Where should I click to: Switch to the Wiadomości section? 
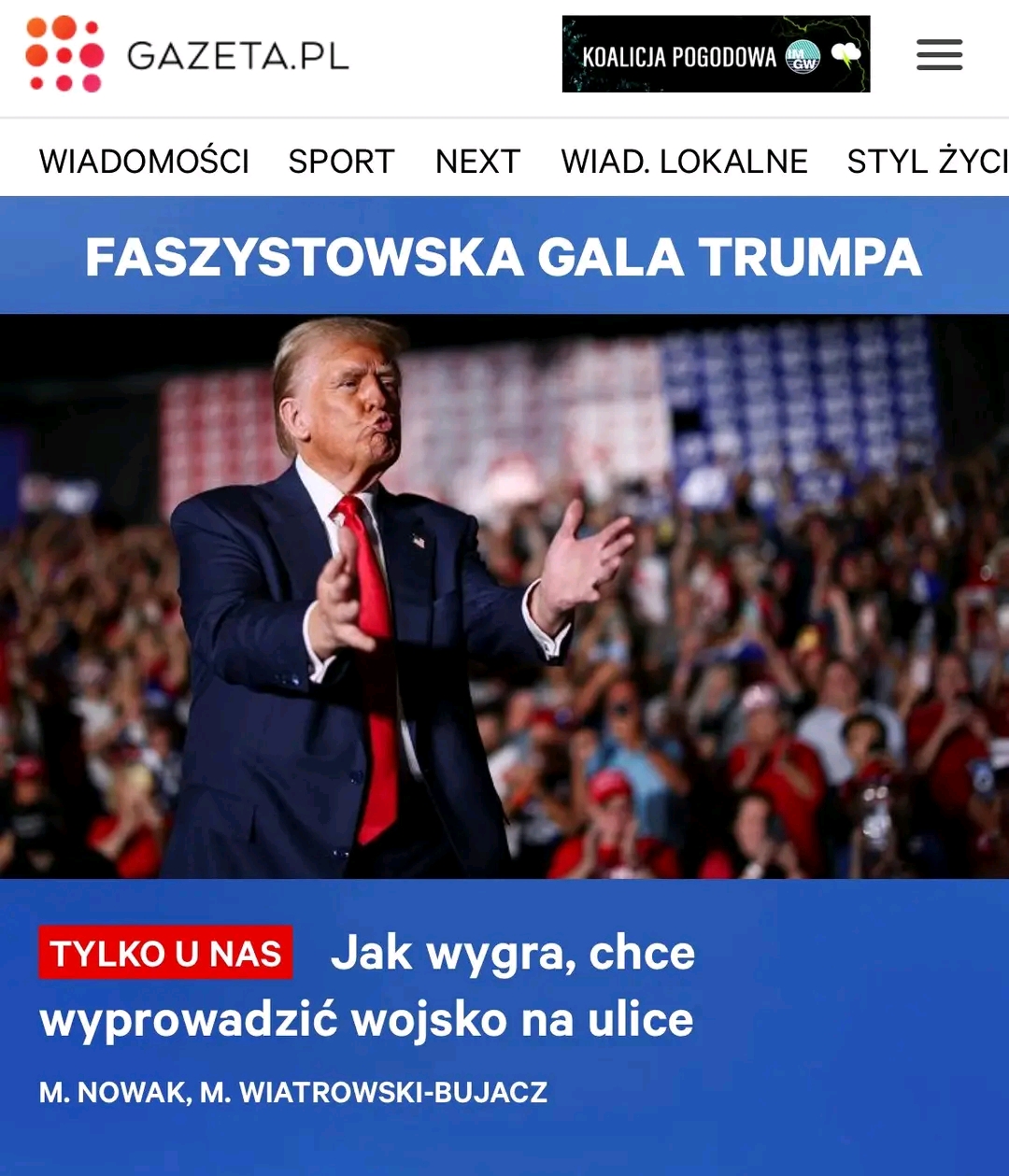pyautogui.click(x=144, y=162)
